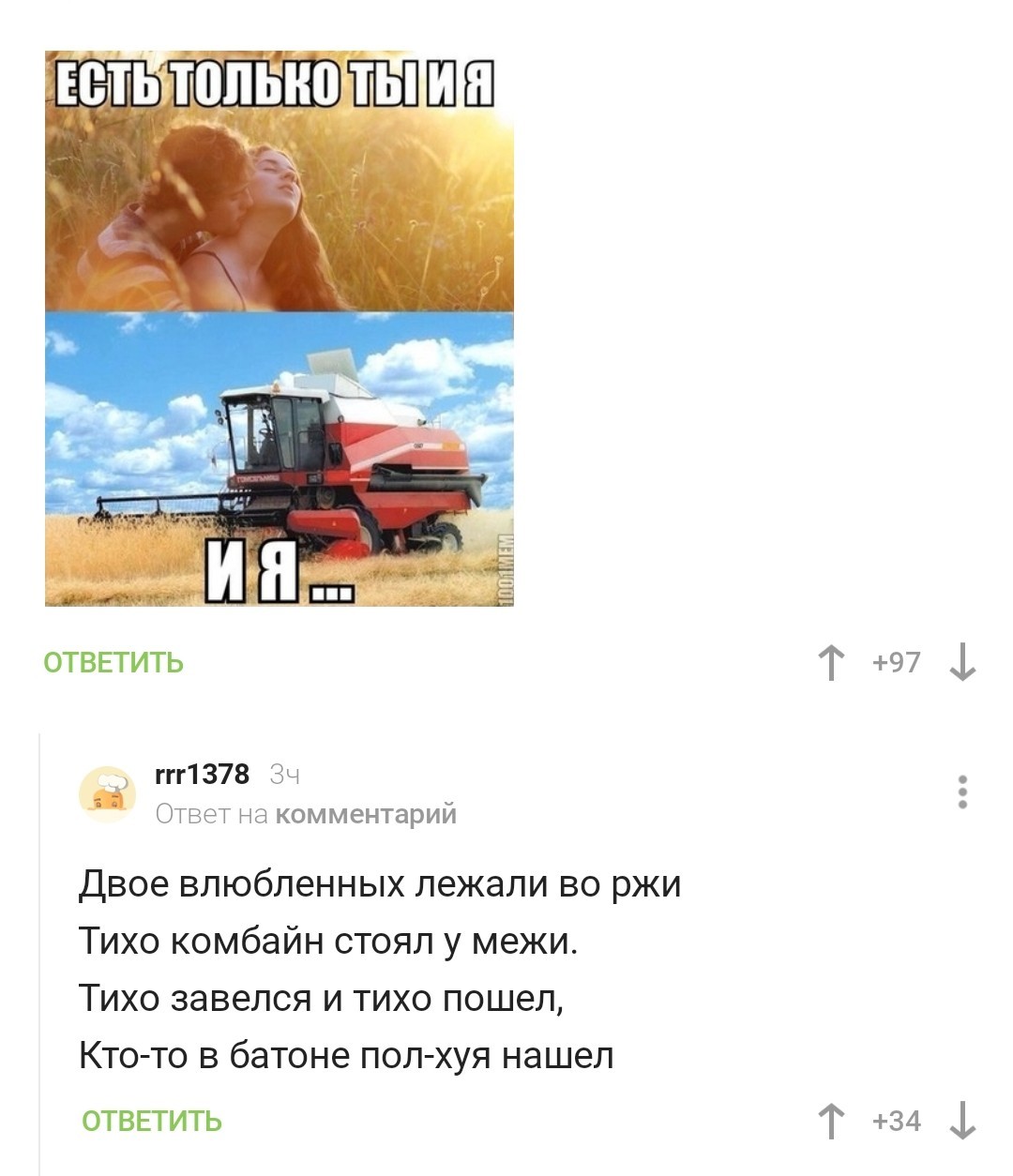The image size is (1013, 1176).
Task: Reply to rrr1378's comment
Action: tap(152, 1121)
